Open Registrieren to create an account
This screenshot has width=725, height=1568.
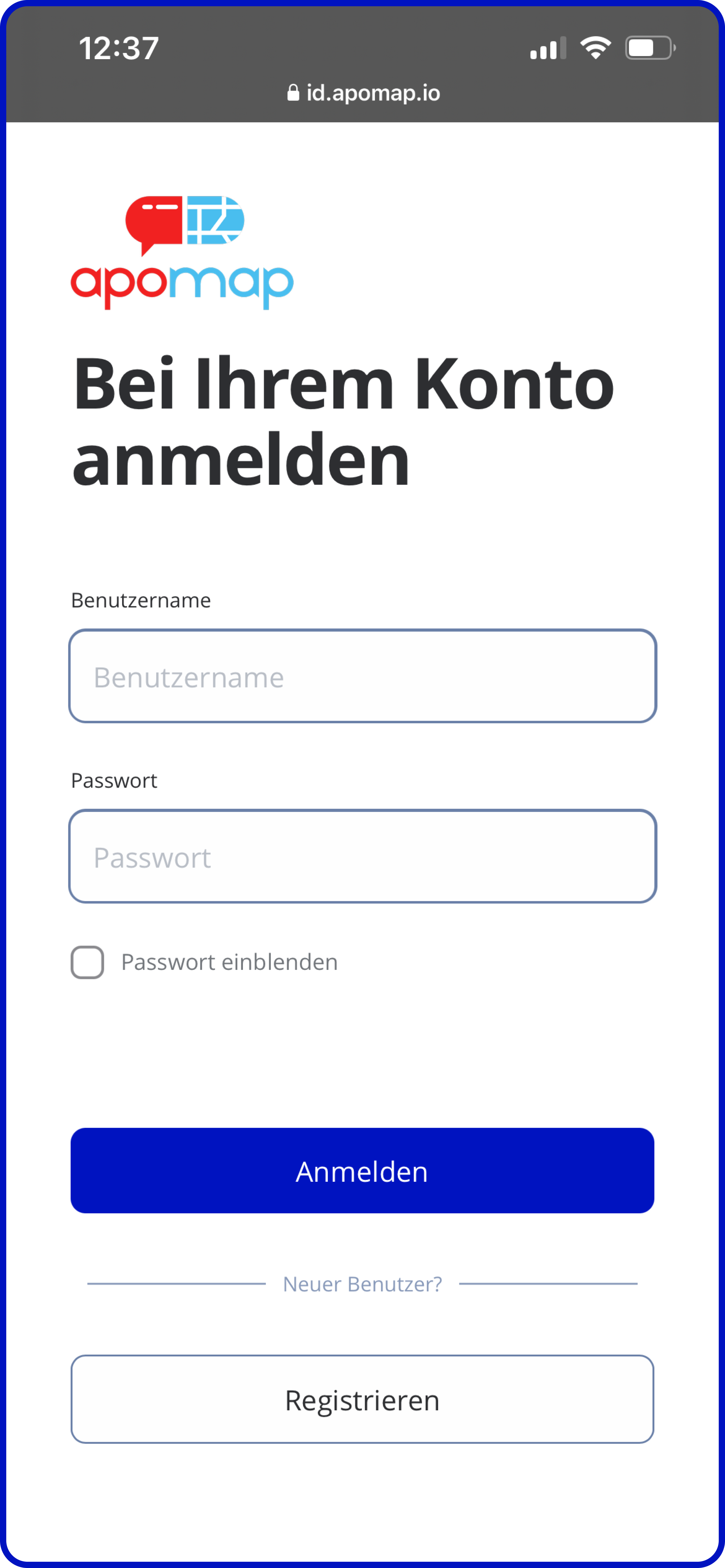click(x=363, y=1399)
